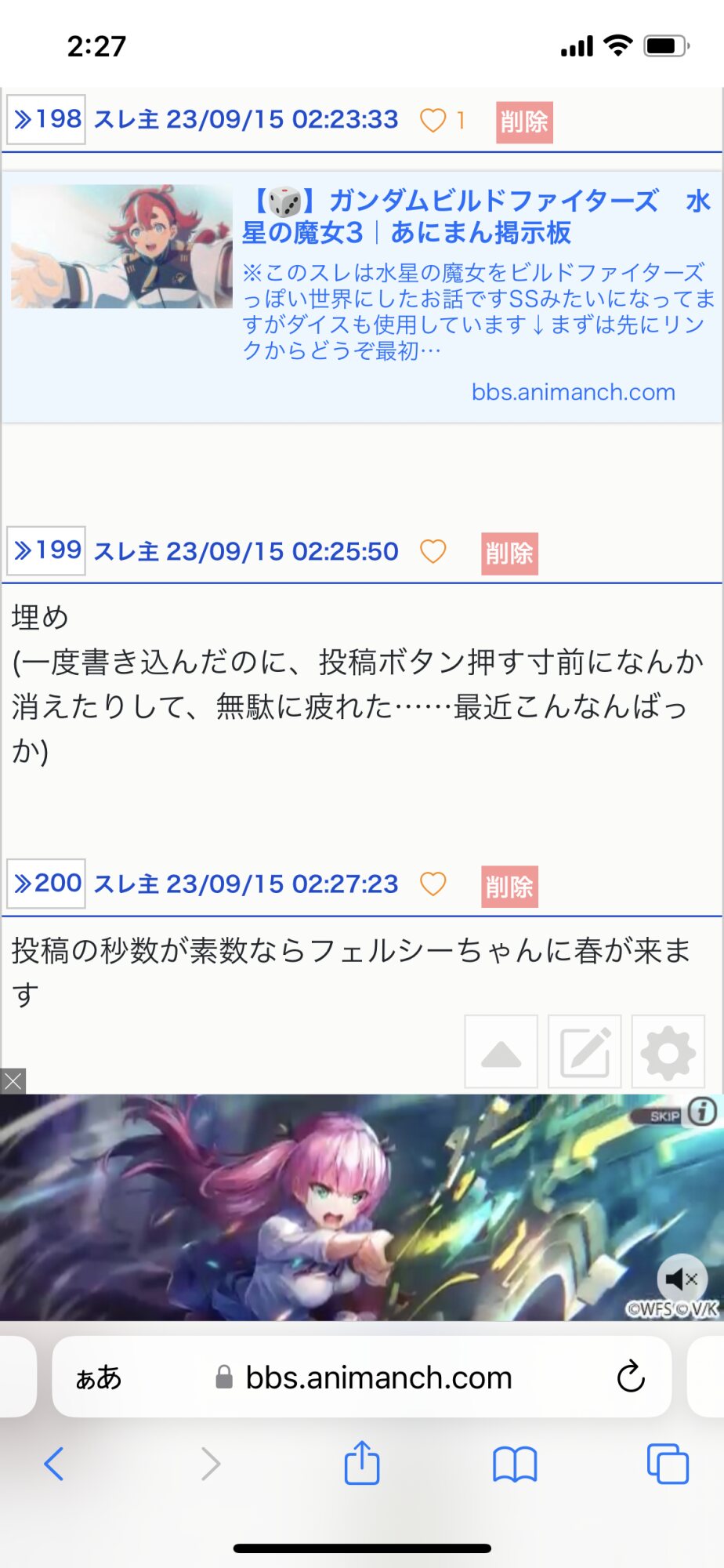Reload the bbs.animanch.com page
Screen dimensions: 724x1568
click(630, 1377)
